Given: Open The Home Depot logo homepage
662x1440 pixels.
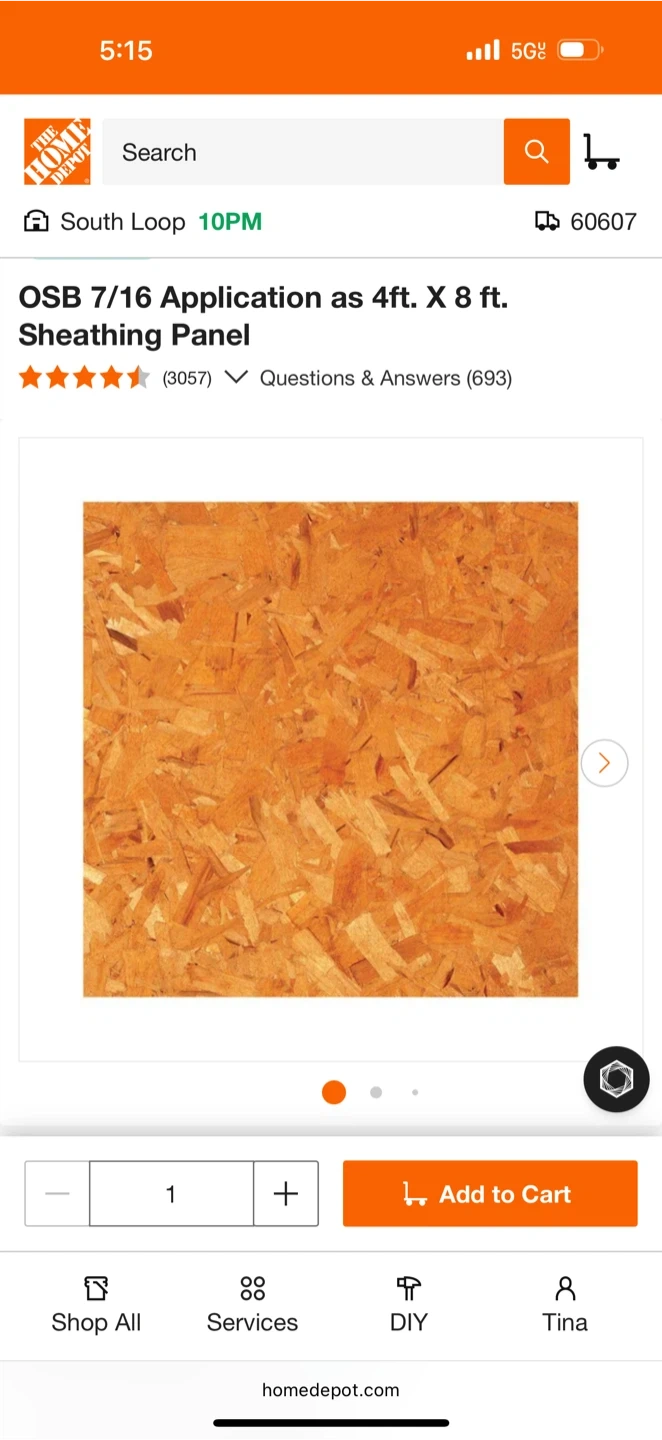Looking at the screenshot, I should [x=57, y=152].
